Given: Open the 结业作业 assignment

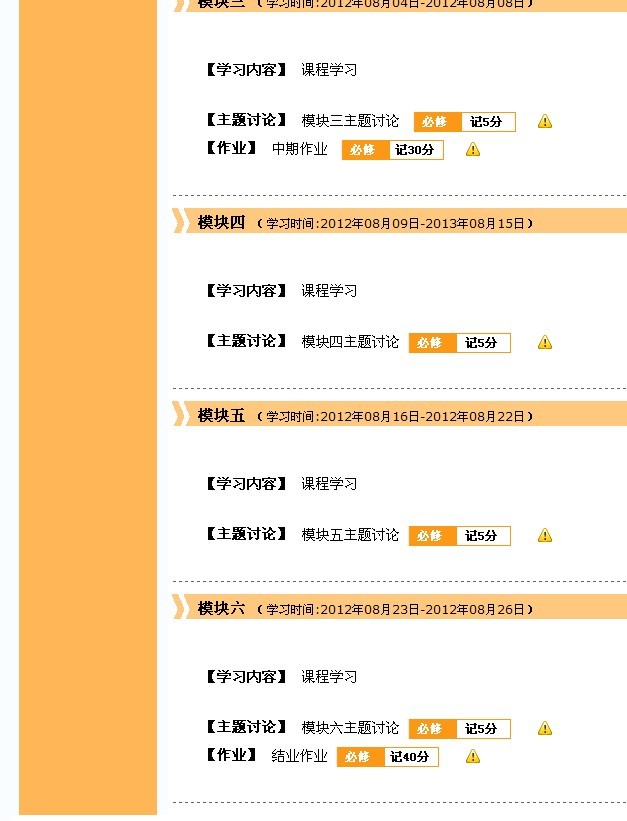Looking at the screenshot, I should coord(299,756).
